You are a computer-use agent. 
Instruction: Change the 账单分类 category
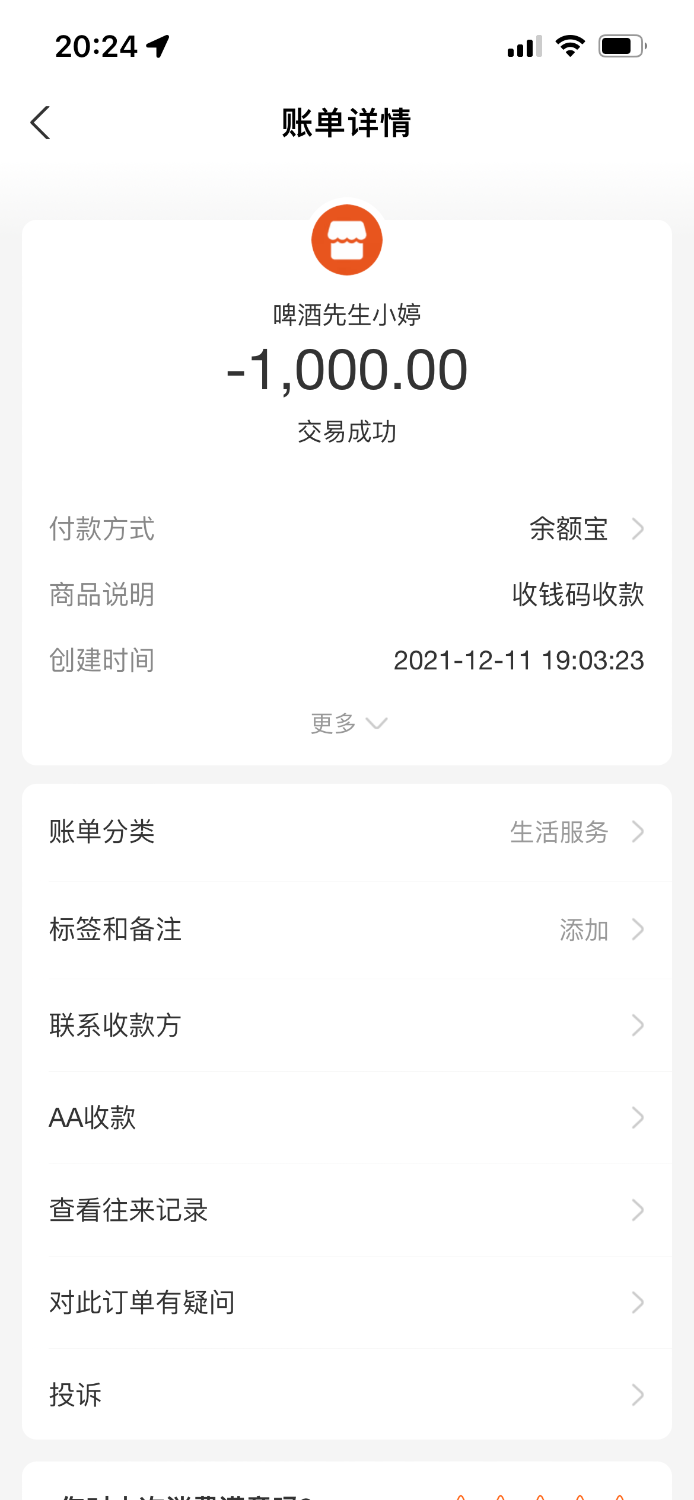pos(346,832)
